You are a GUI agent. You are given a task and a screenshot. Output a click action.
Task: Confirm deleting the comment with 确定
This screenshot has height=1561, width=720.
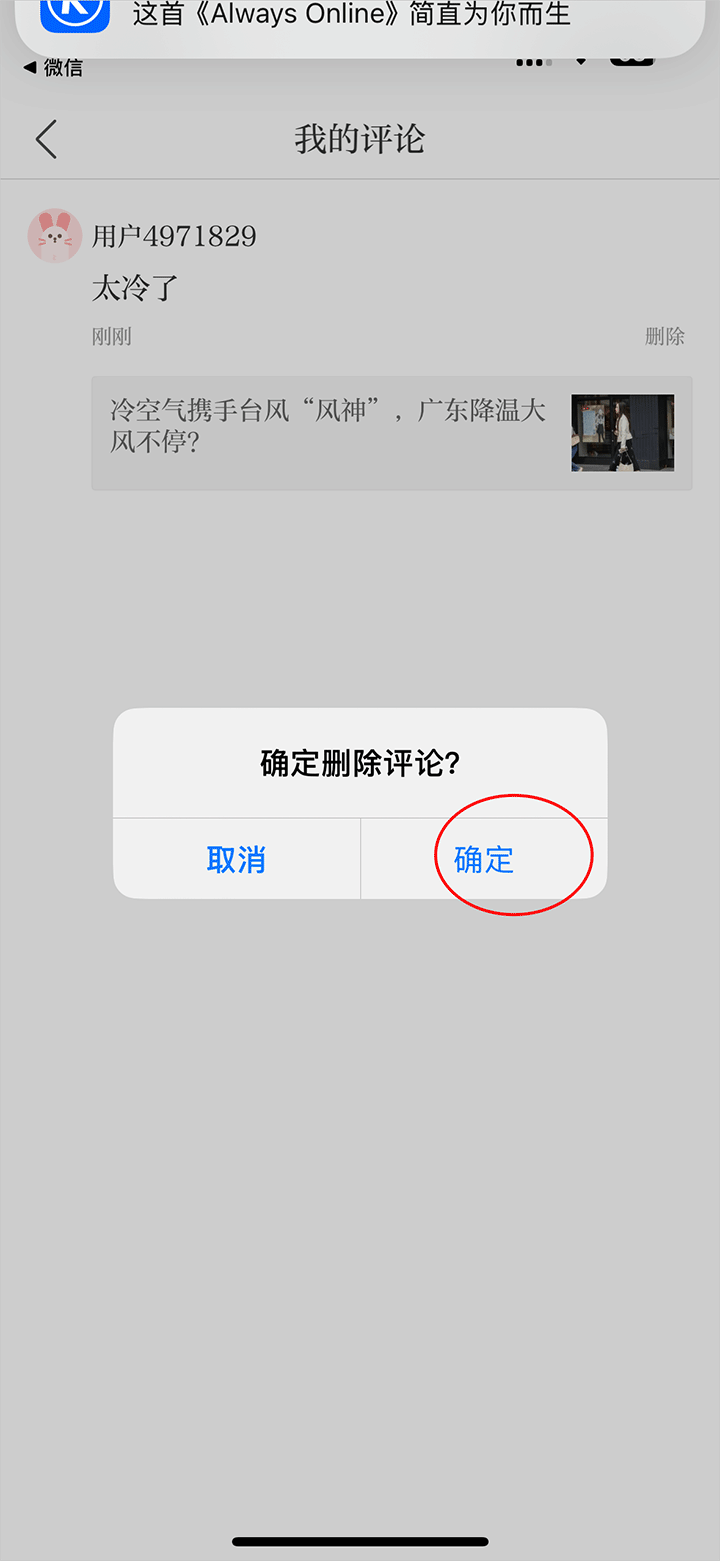click(x=484, y=859)
